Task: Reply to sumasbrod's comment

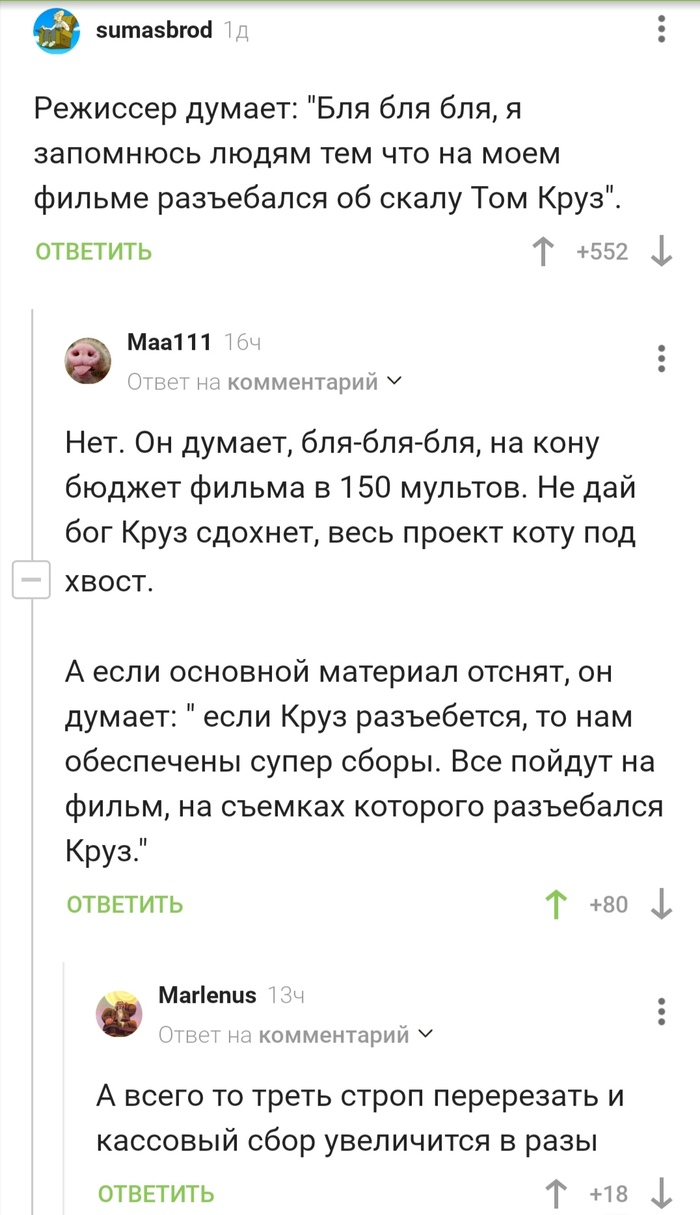Action: click(94, 251)
